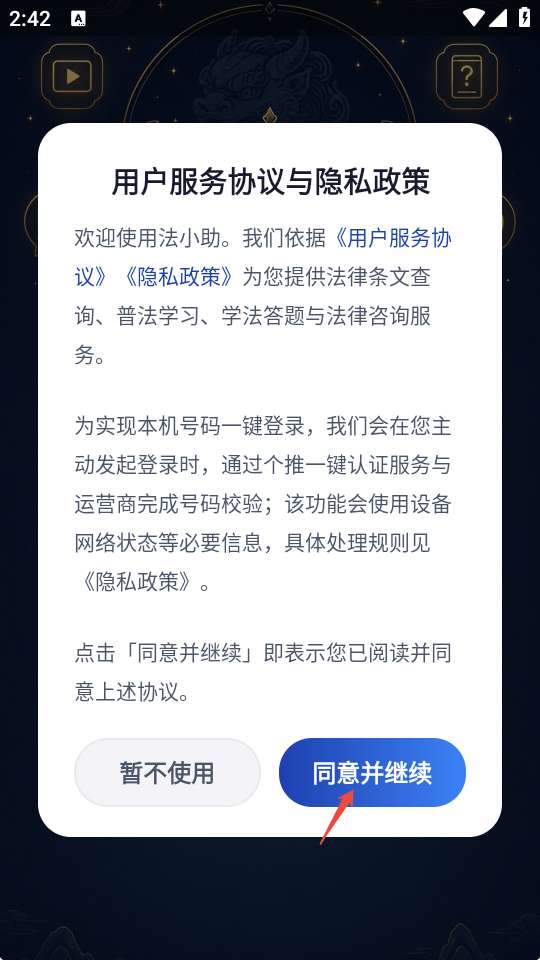Open the blue 《隐私政策》 link
This screenshot has height=960, width=540.
[x=179, y=277]
